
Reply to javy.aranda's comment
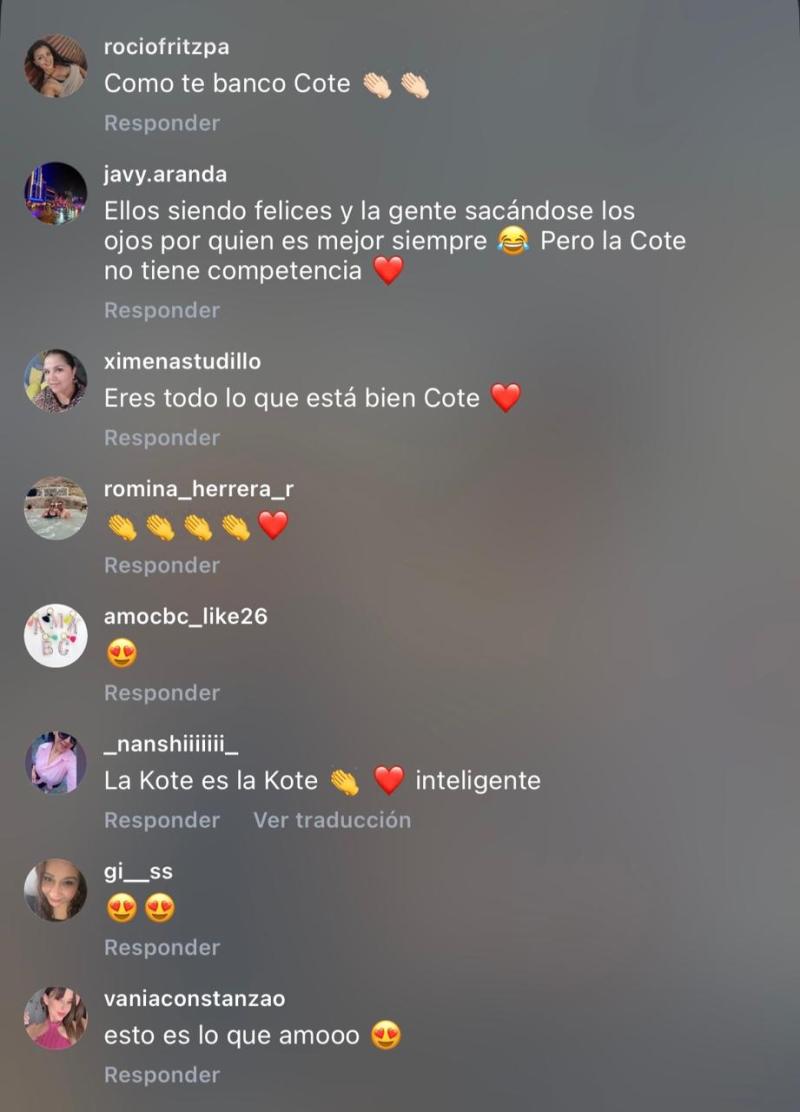point(160,310)
